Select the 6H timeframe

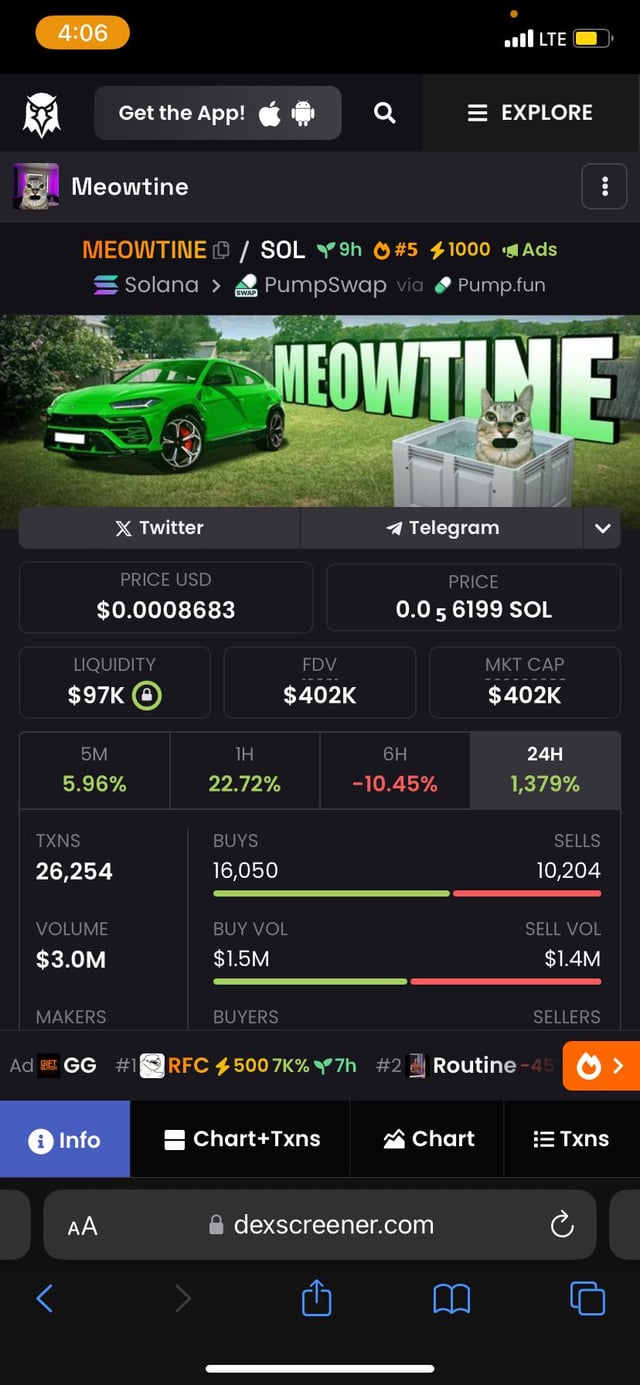coord(394,770)
